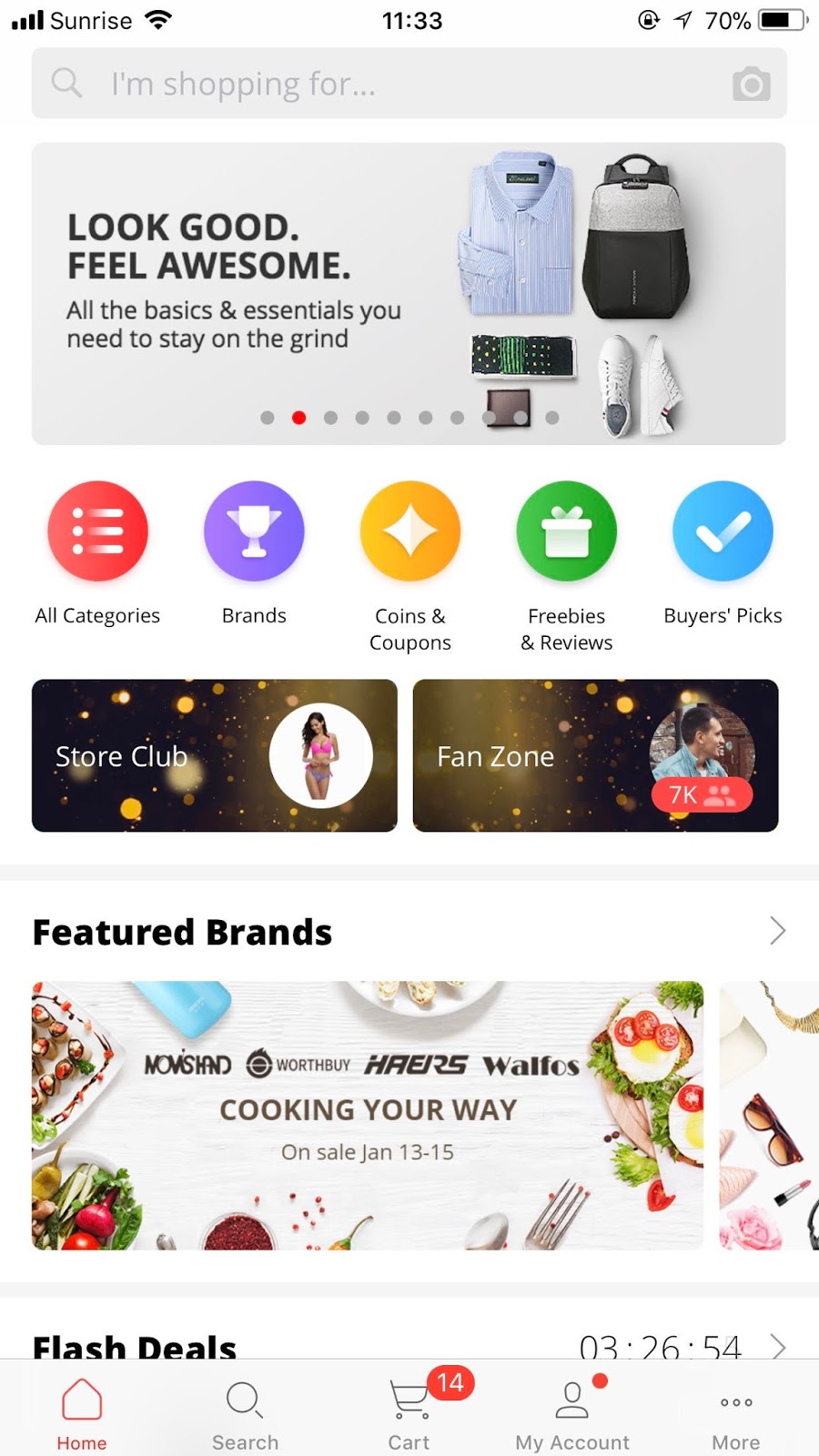Enter the Fan Zone card
This screenshot has width=819, height=1456.
tap(595, 755)
